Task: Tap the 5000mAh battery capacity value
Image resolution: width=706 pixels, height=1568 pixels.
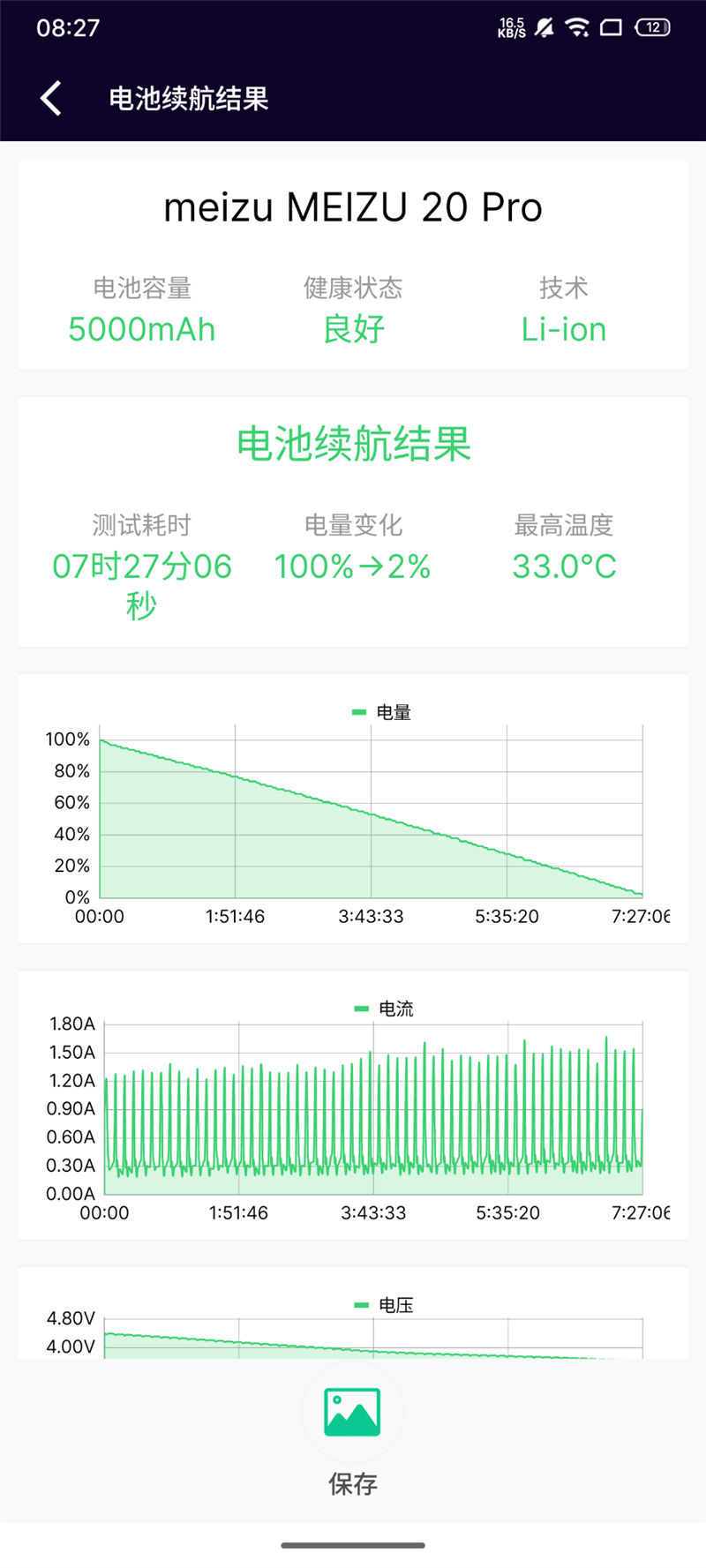Action: pos(144,329)
